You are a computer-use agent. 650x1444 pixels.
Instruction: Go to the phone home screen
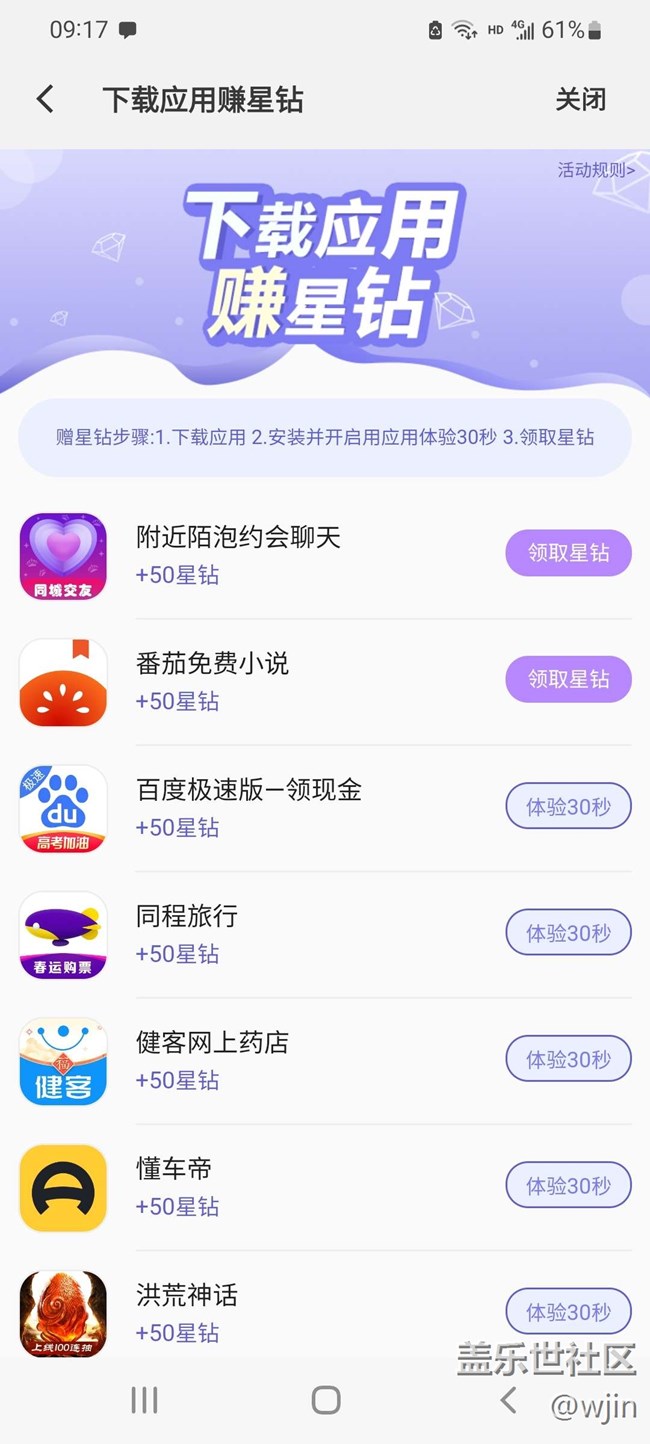click(x=326, y=1400)
